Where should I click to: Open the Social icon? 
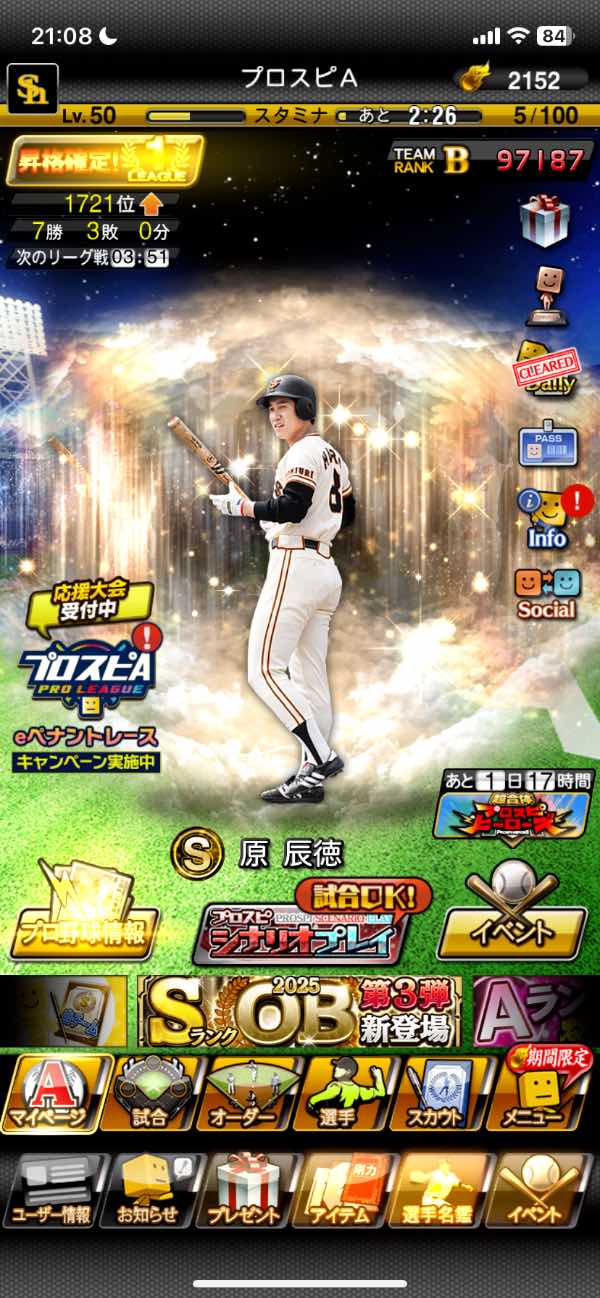[x=546, y=593]
